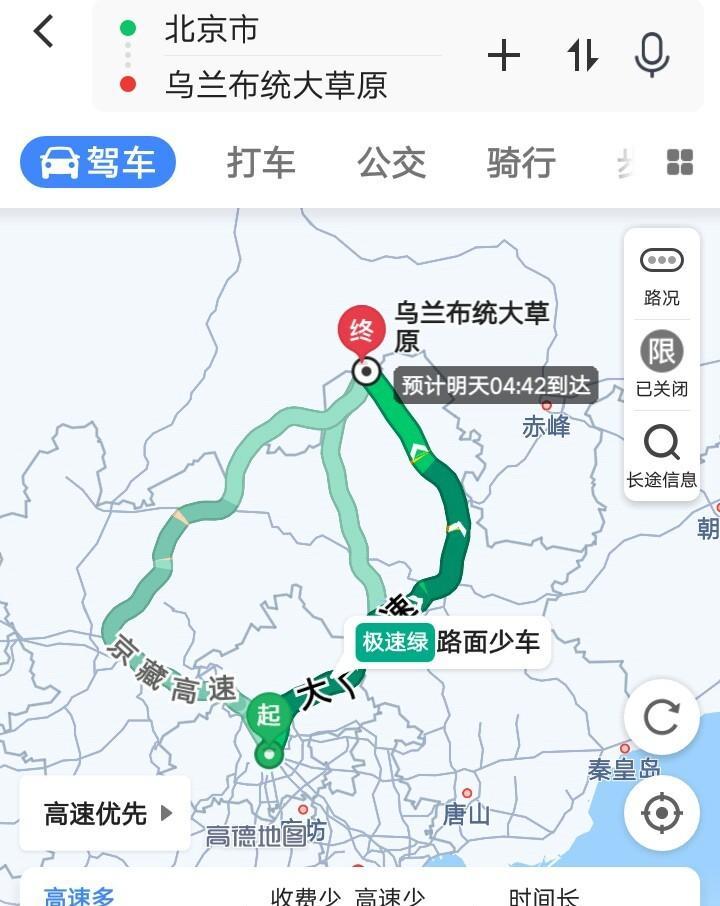The height and width of the screenshot is (906, 720).
Task: Tap the 终 destination marker on the map
Action: click(365, 325)
